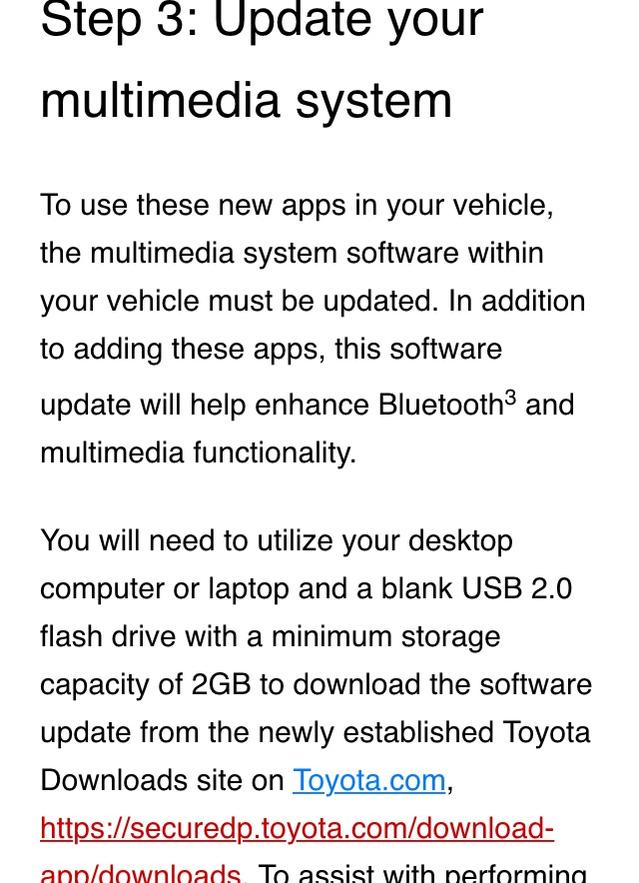This screenshot has height=883, width=639.
Task: Open the Toyota.com link
Action: click(x=369, y=781)
